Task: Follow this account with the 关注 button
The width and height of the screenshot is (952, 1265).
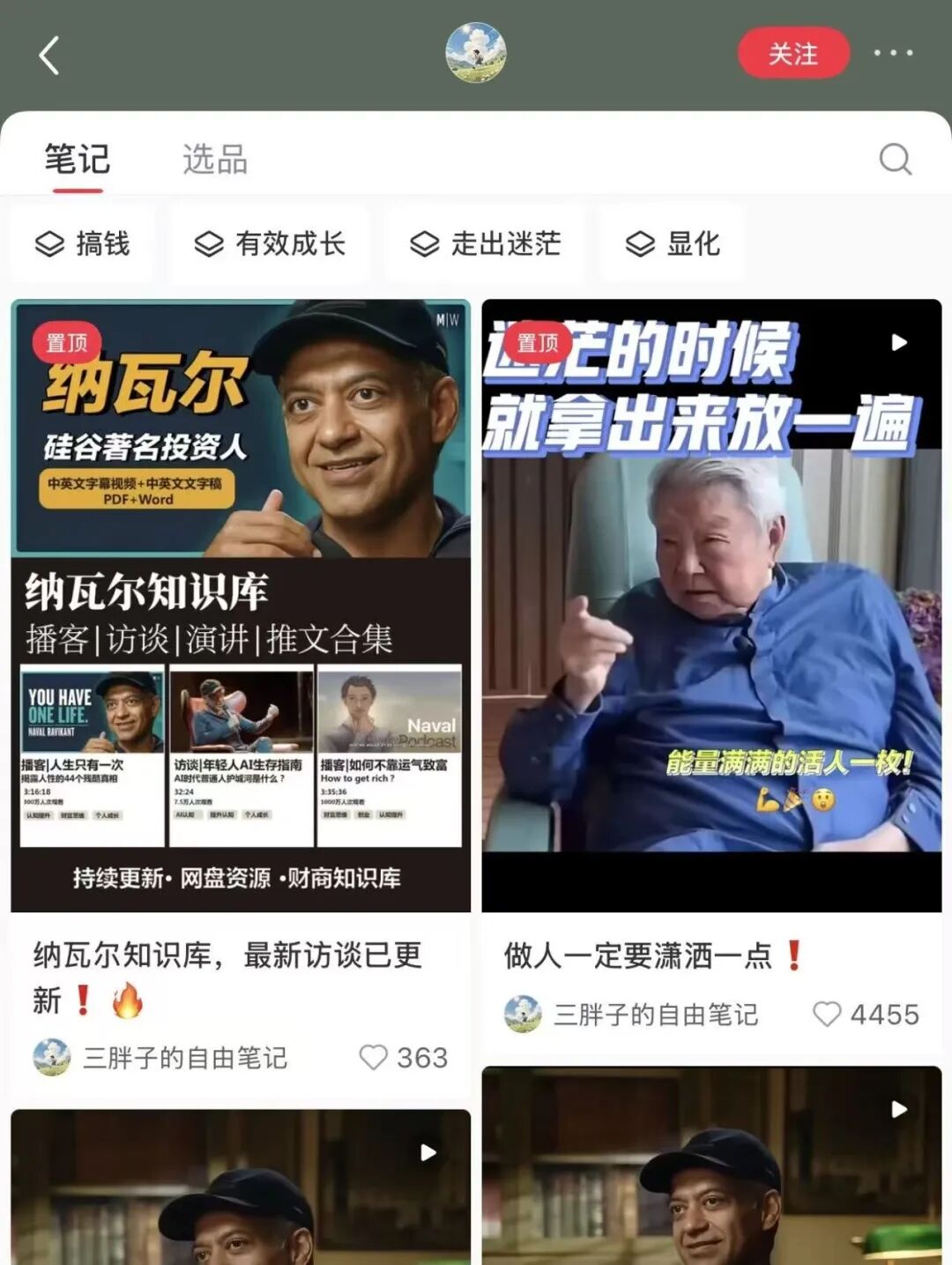Action: 793,54
